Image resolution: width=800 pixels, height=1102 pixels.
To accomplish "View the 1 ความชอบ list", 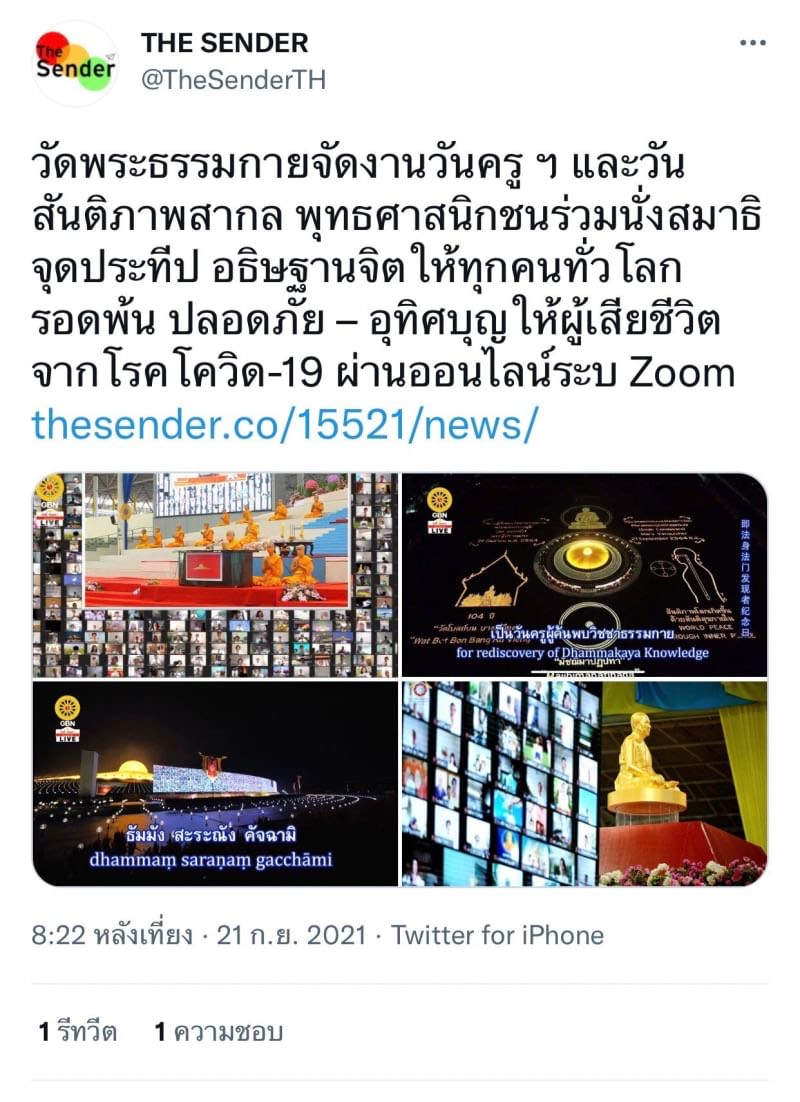I will (218, 1032).
